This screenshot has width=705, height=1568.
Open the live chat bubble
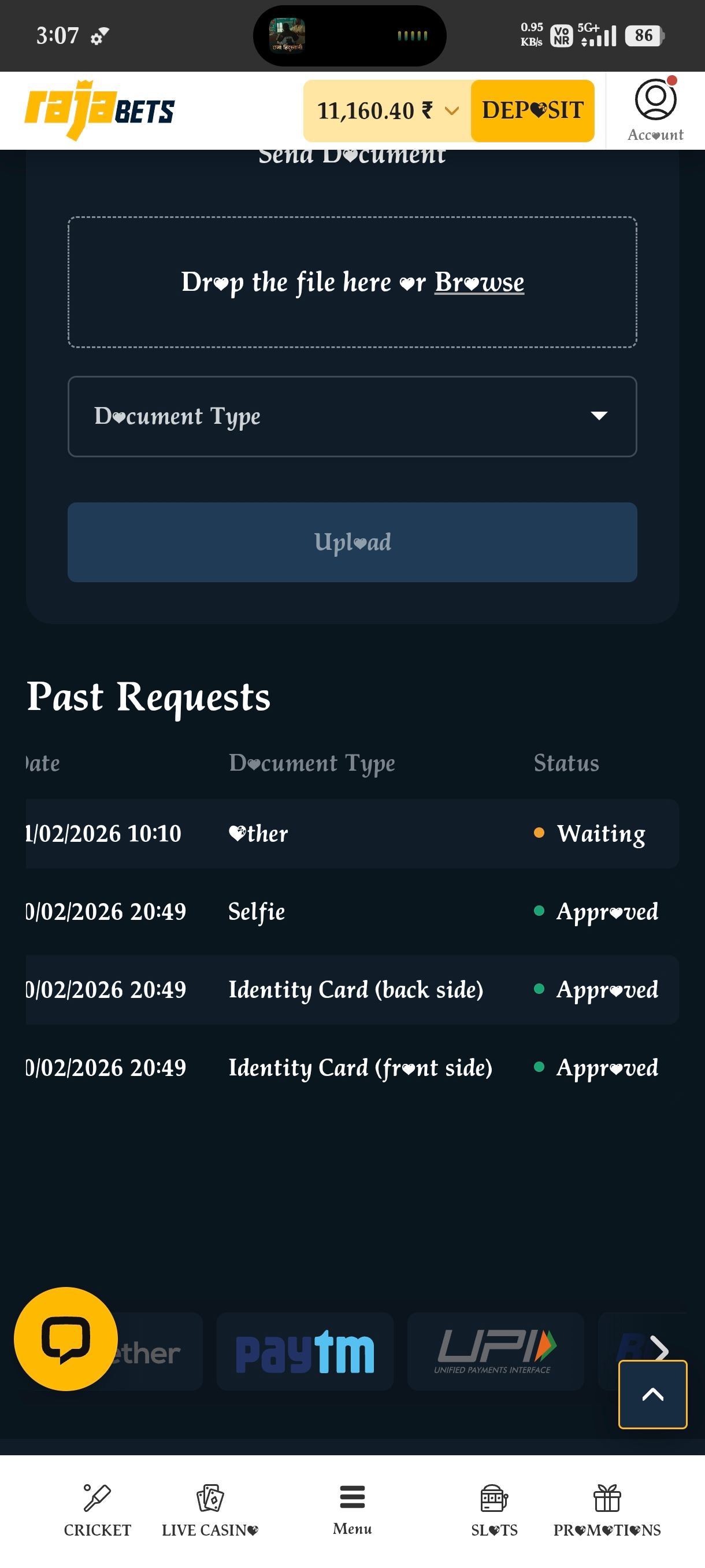coord(66,1338)
